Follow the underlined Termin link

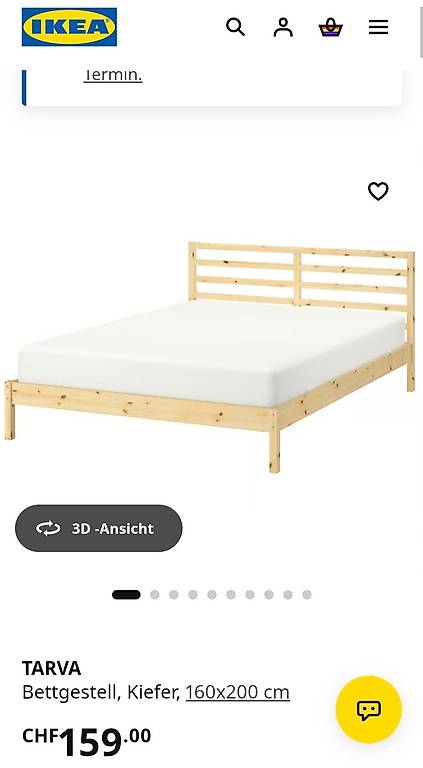(113, 76)
